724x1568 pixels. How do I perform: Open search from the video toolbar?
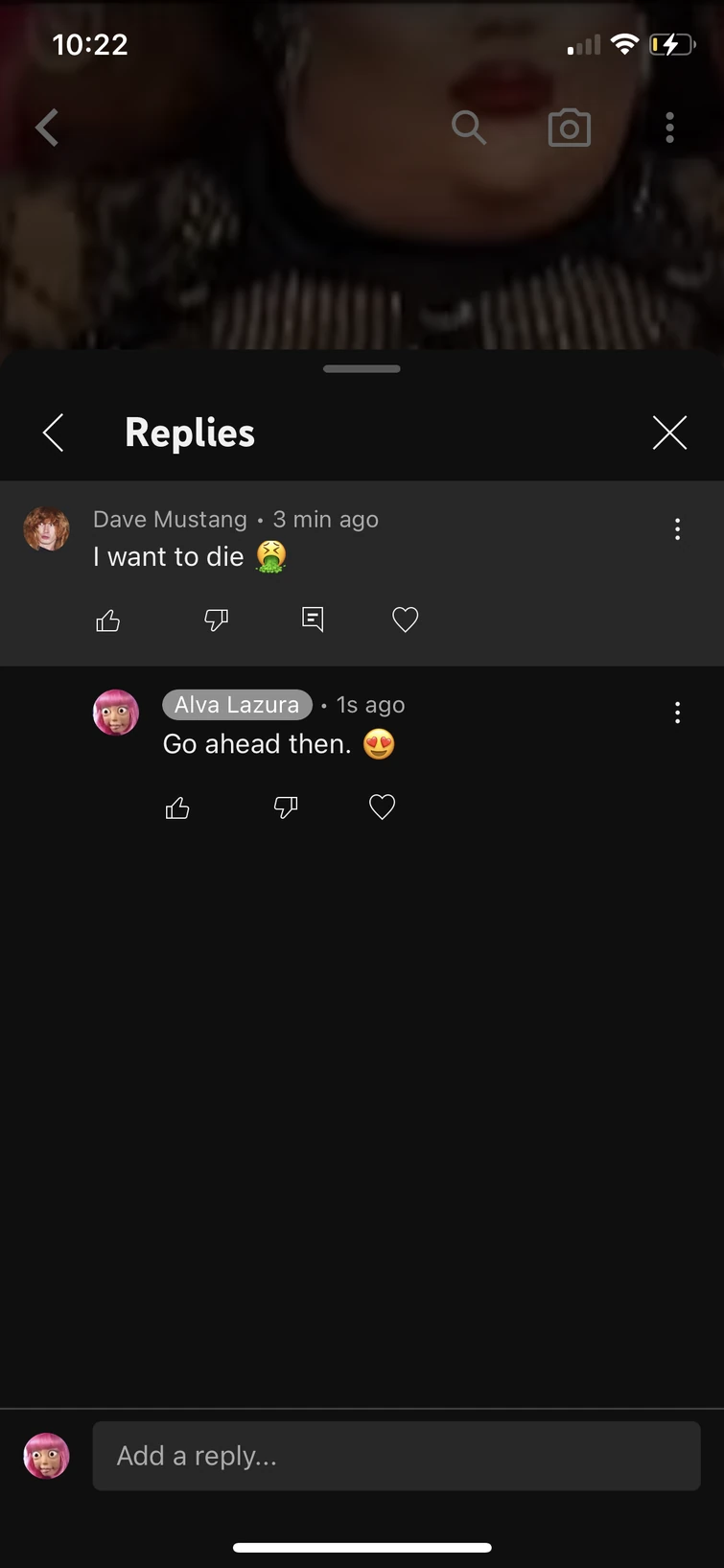point(469,127)
